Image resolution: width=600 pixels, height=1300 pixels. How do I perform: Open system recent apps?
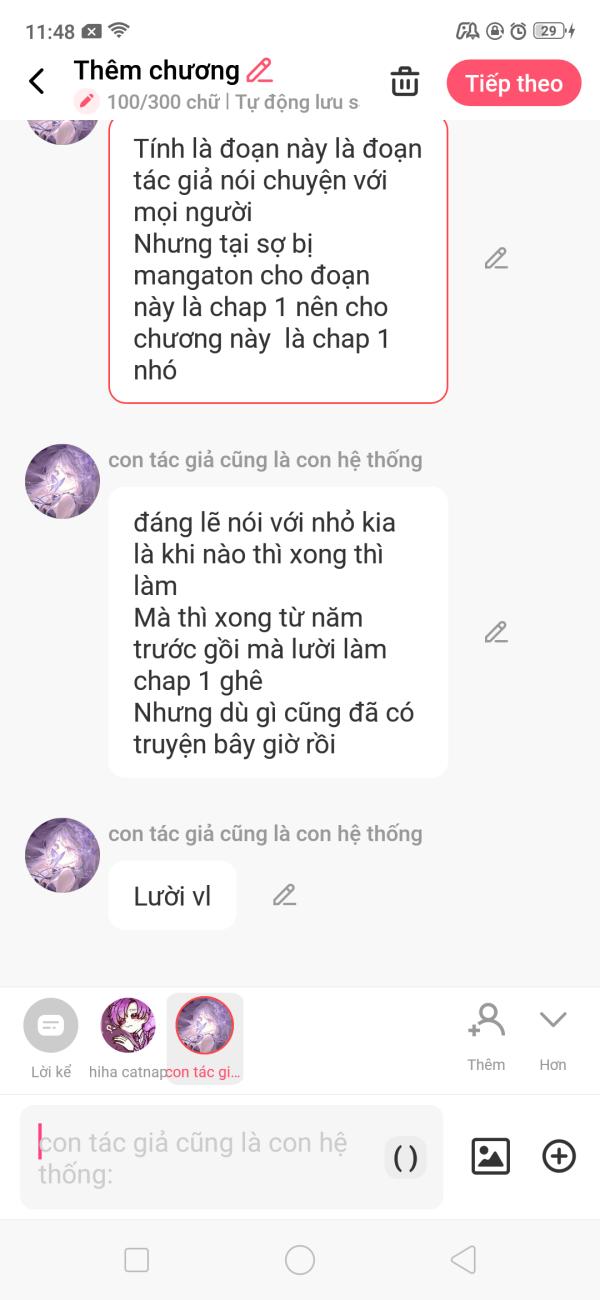point(137,1260)
